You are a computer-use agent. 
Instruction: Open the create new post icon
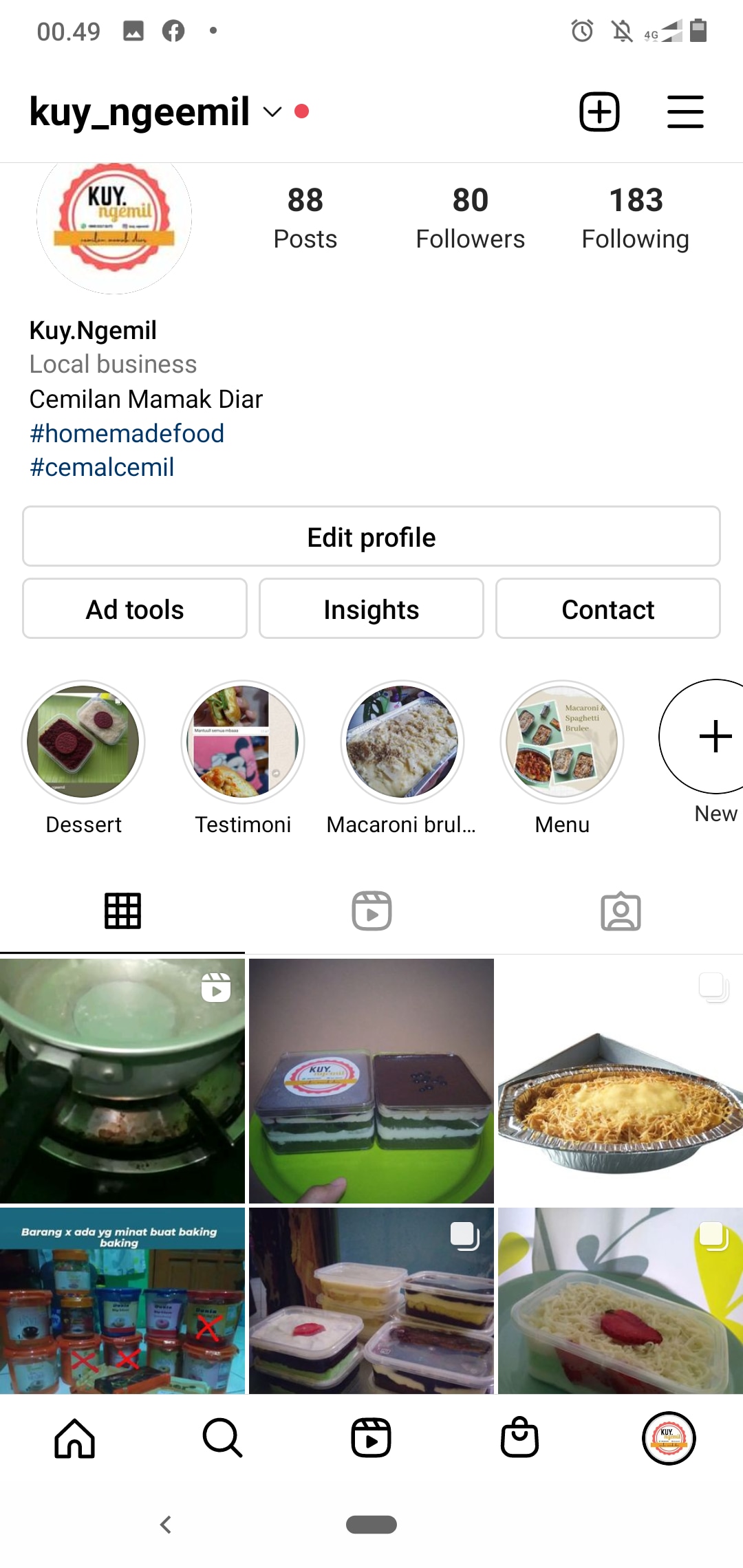point(599,111)
